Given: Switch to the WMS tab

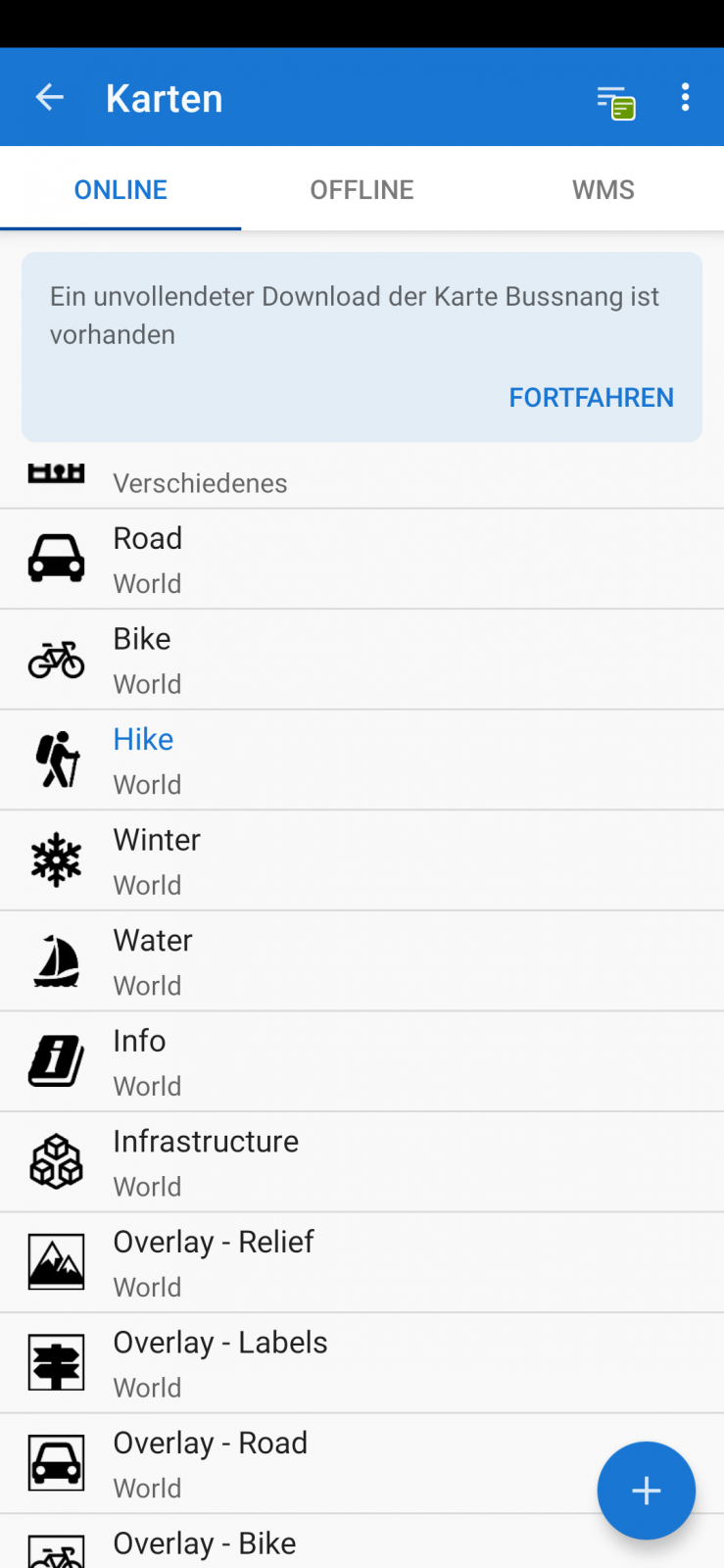Looking at the screenshot, I should (603, 189).
